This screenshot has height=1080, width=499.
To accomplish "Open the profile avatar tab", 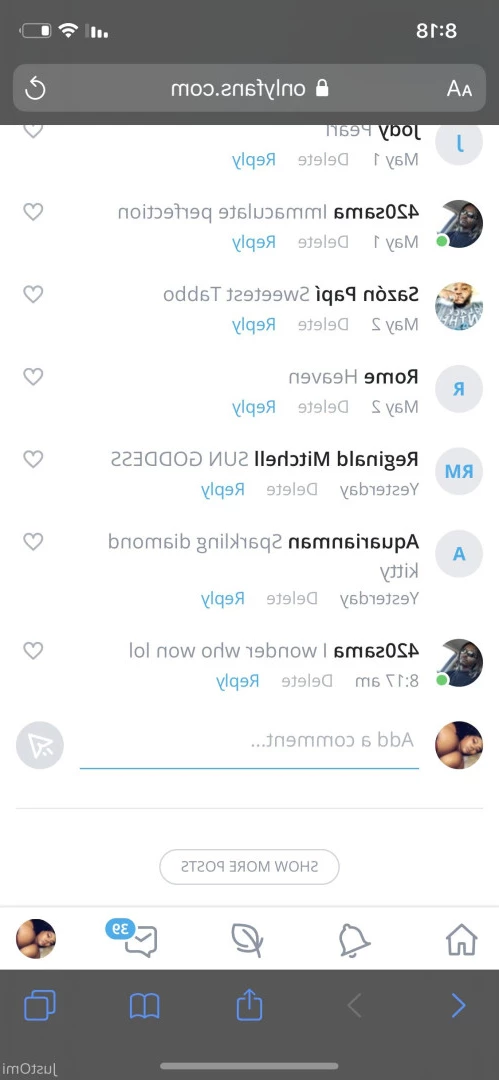I will [36, 939].
